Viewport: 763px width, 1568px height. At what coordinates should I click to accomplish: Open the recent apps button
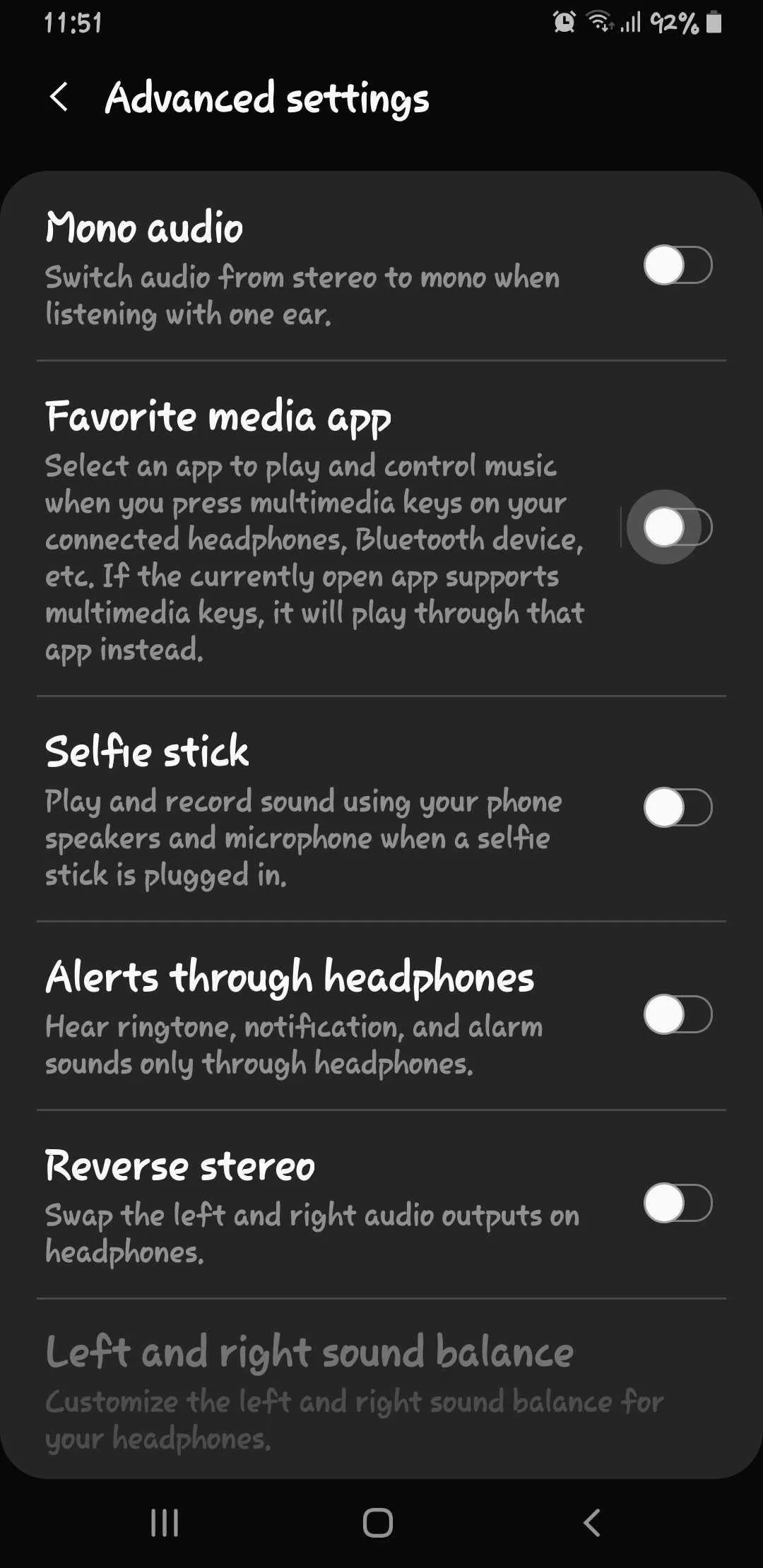coord(165,1523)
